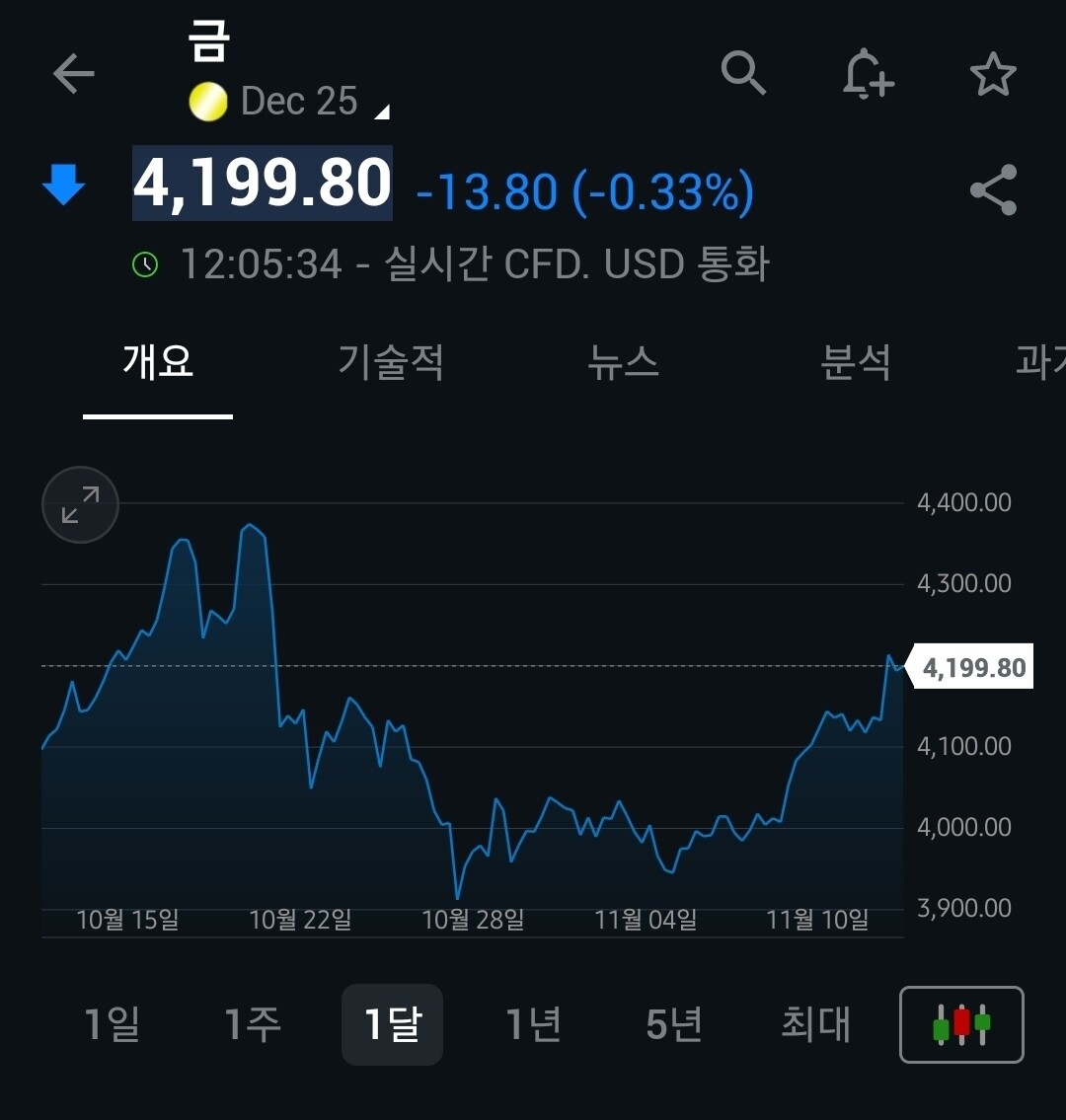Screen dimensions: 1066x1120
Task: Switch to the 기술적 tab
Action: (391, 362)
